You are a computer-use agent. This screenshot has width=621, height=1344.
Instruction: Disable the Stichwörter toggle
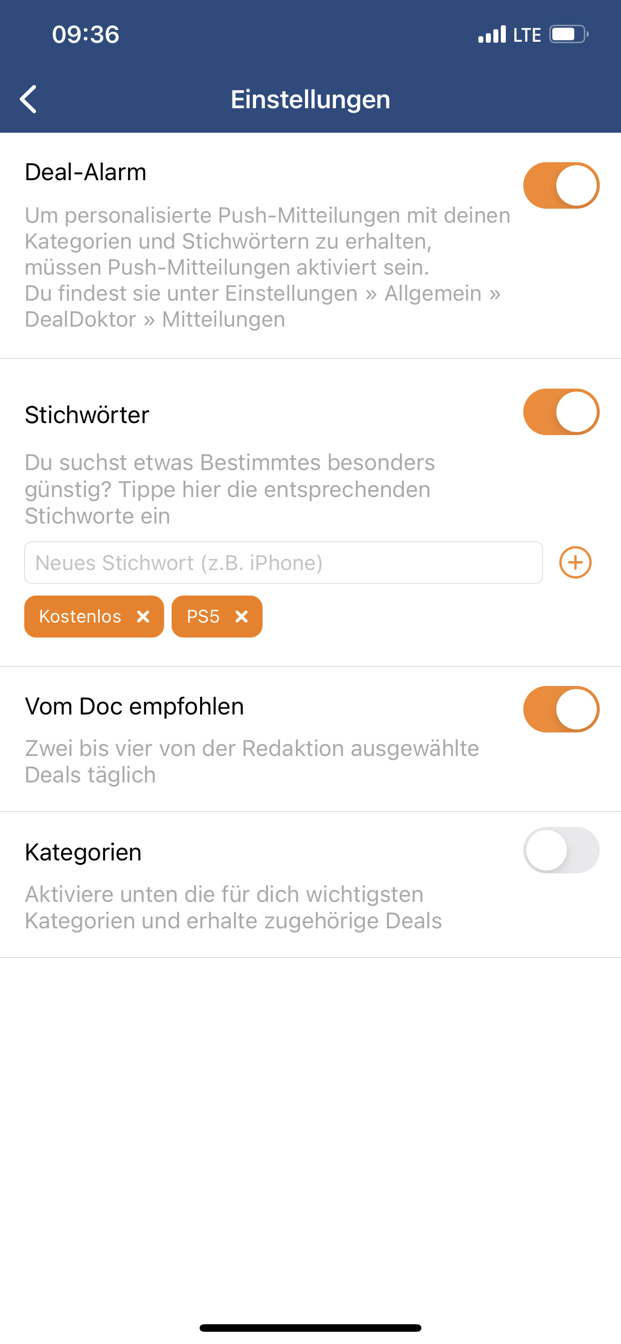tap(561, 412)
